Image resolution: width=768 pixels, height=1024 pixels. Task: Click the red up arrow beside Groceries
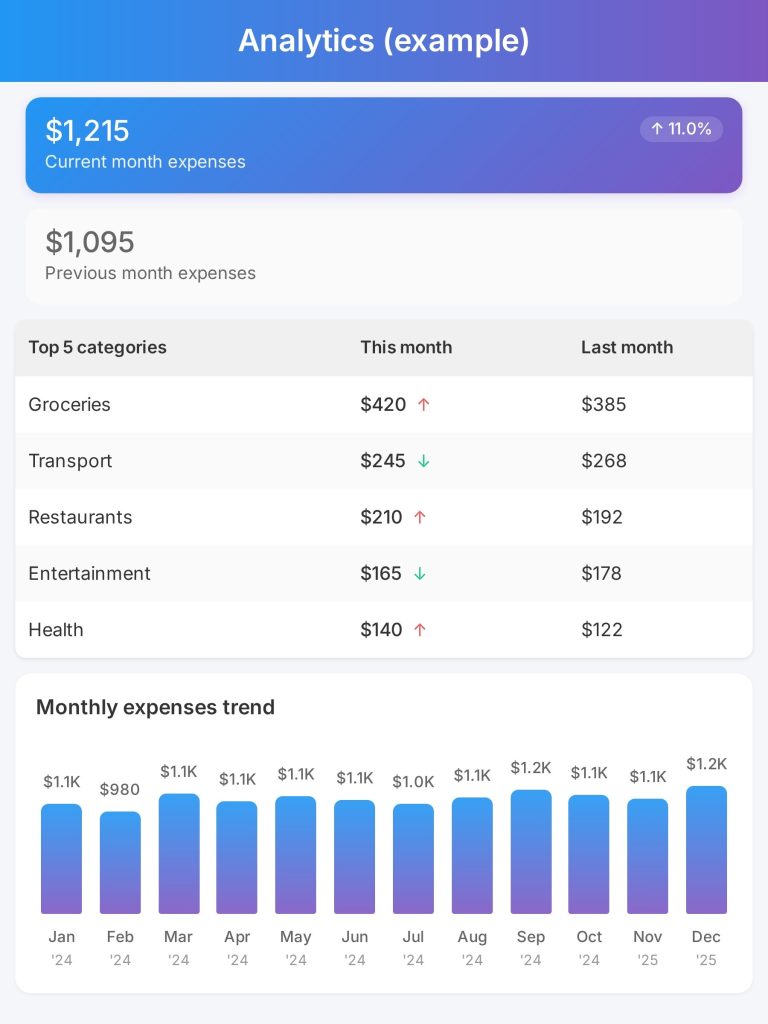[x=423, y=404]
